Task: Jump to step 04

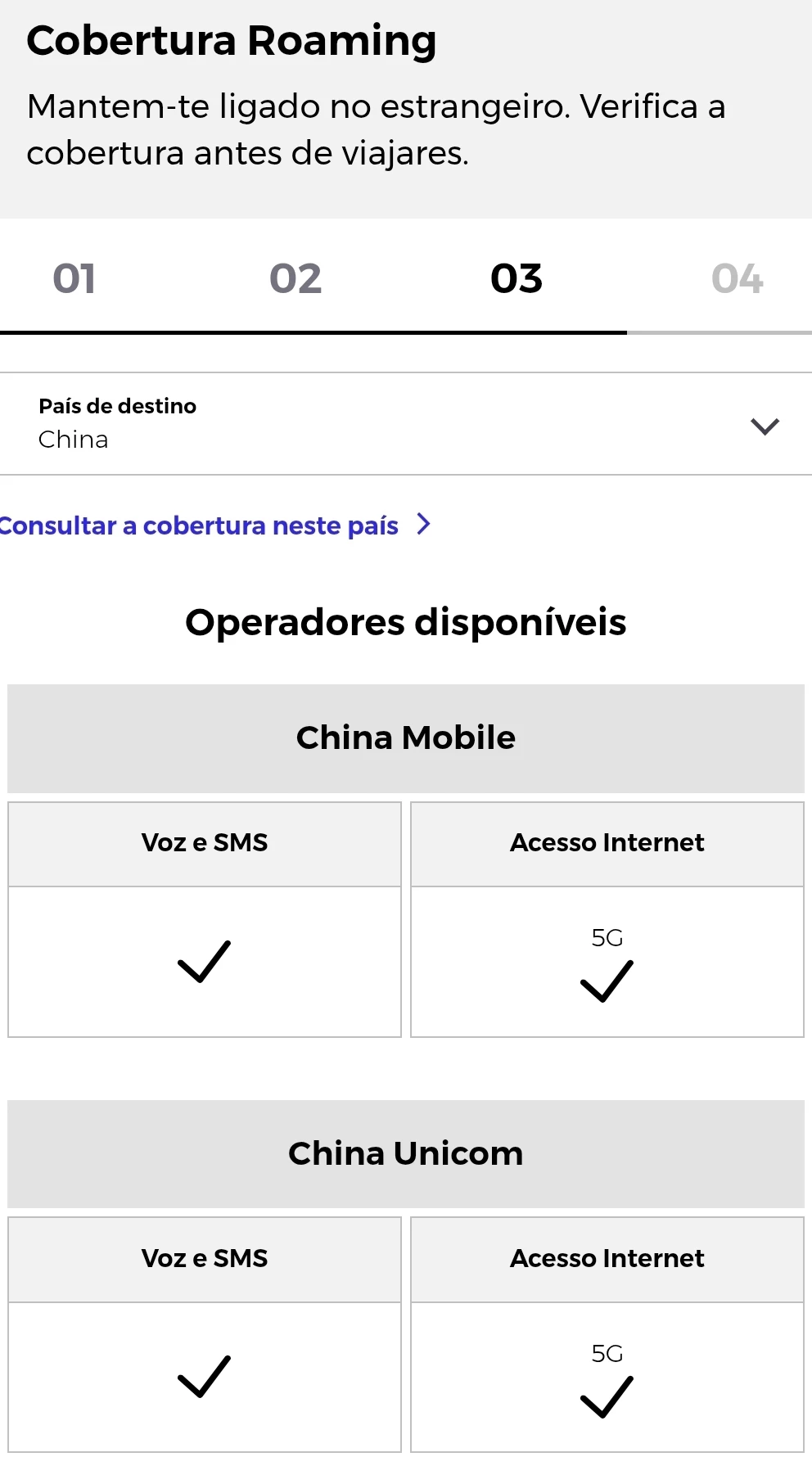Action: (737, 278)
